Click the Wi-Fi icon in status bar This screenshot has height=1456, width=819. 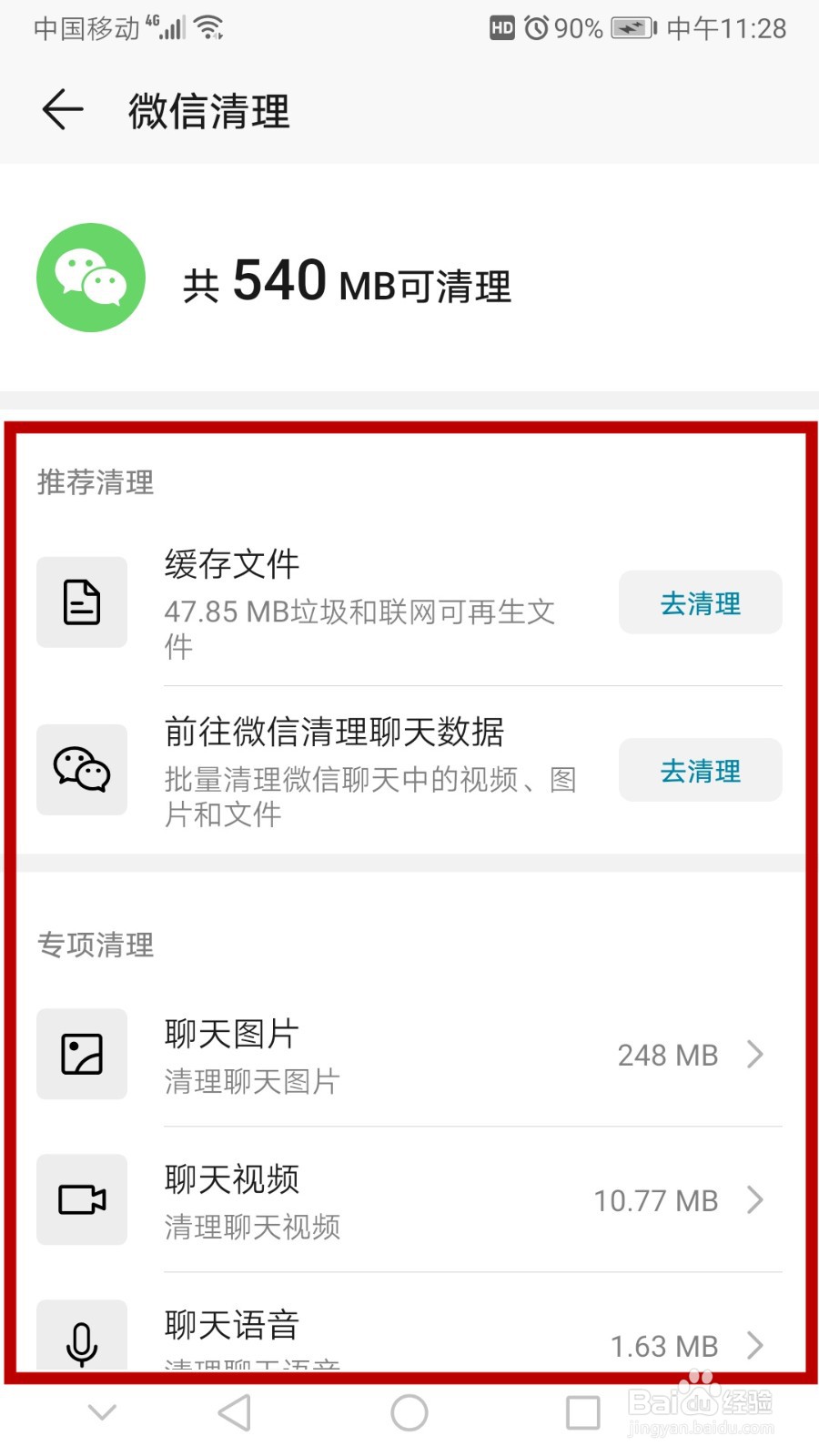pos(211,25)
